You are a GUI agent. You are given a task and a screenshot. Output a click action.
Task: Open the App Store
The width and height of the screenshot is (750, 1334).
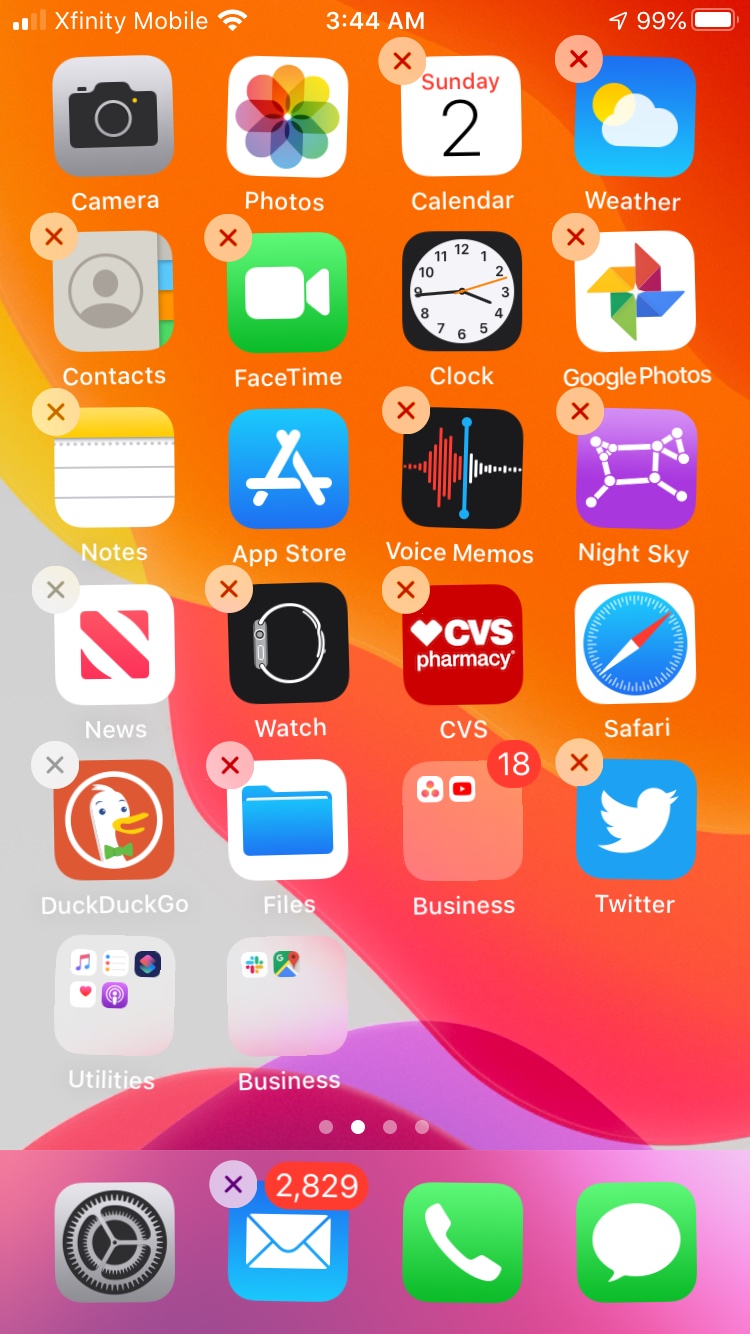(288, 467)
